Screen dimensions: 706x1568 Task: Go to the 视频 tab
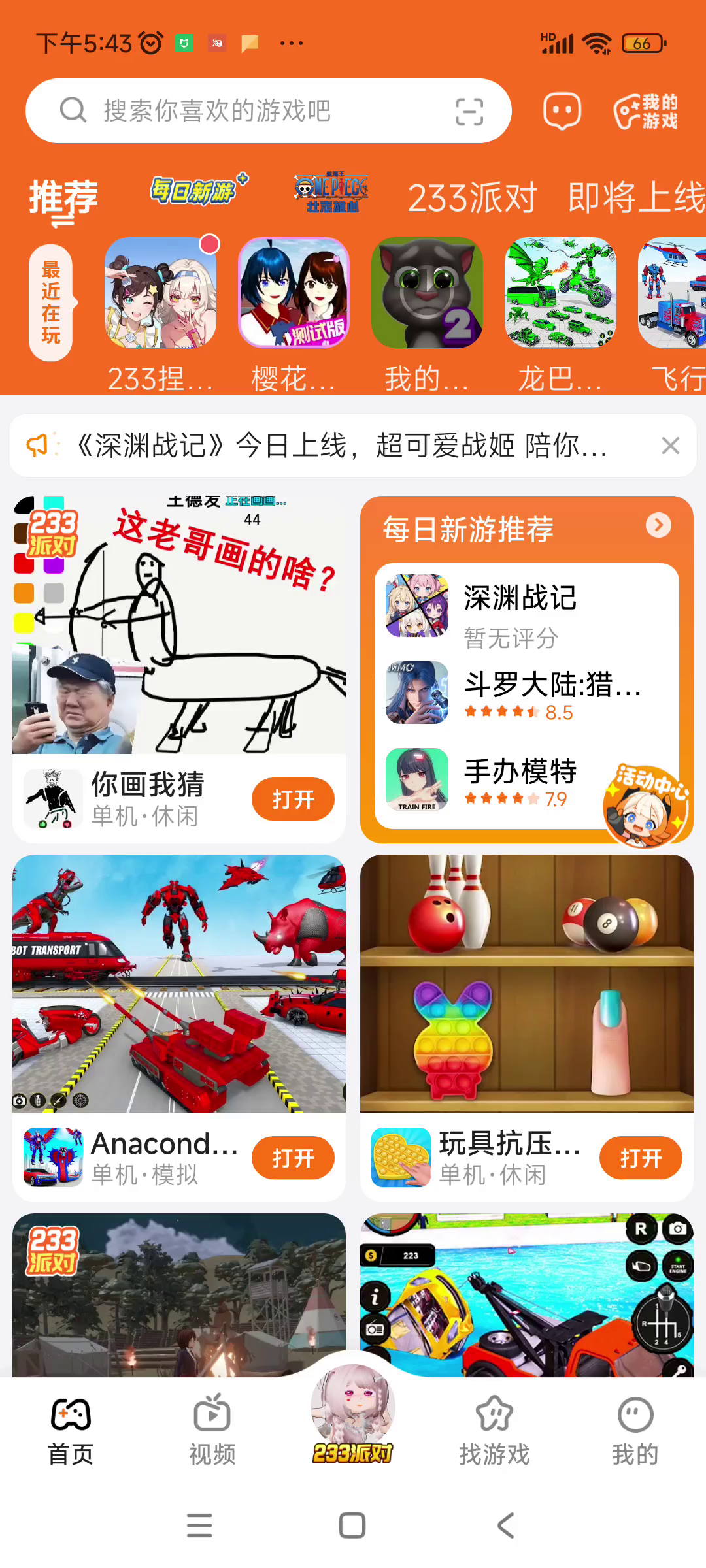212,1429
